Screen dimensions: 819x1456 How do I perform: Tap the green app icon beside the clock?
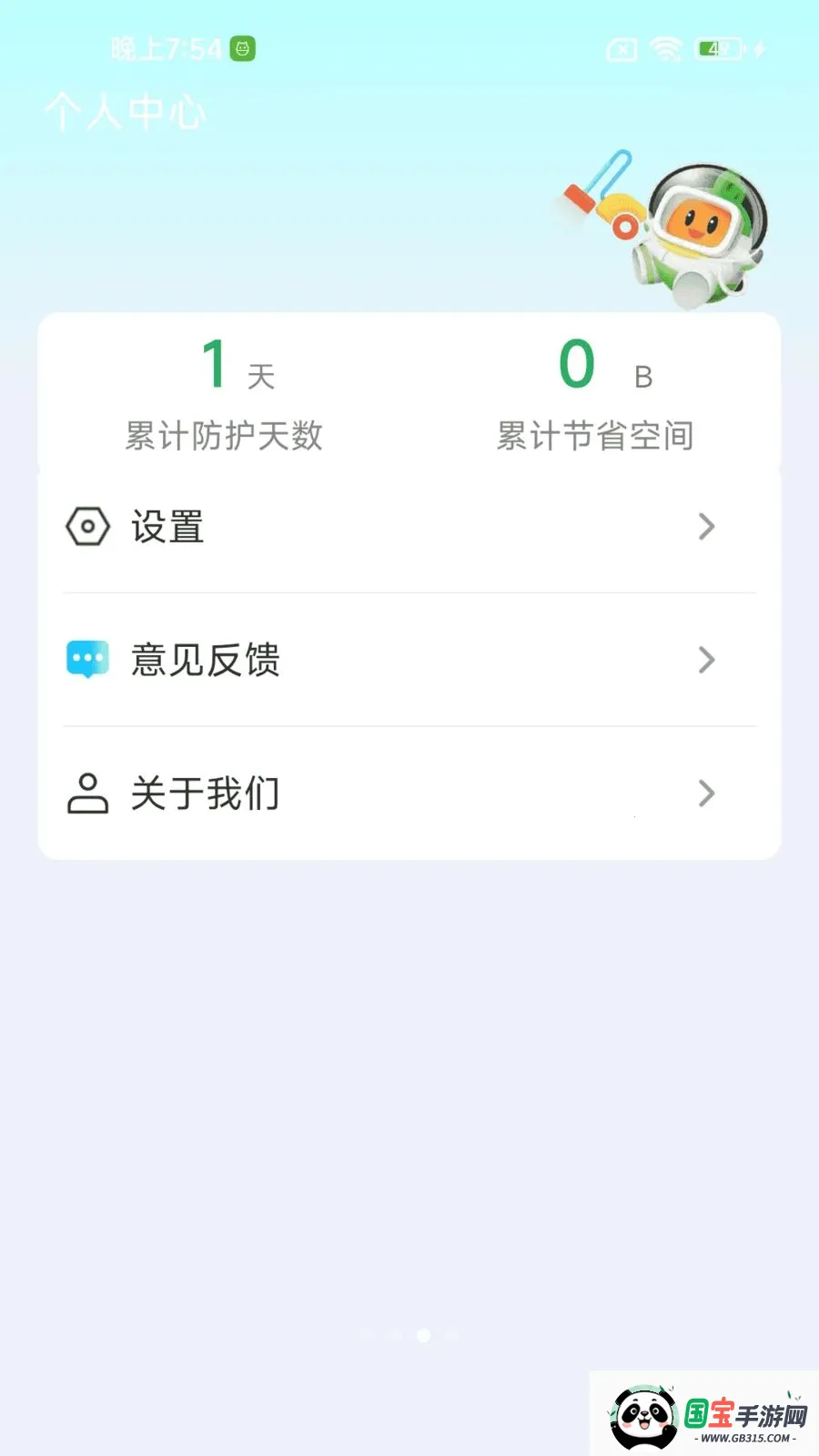coord(240,49)
